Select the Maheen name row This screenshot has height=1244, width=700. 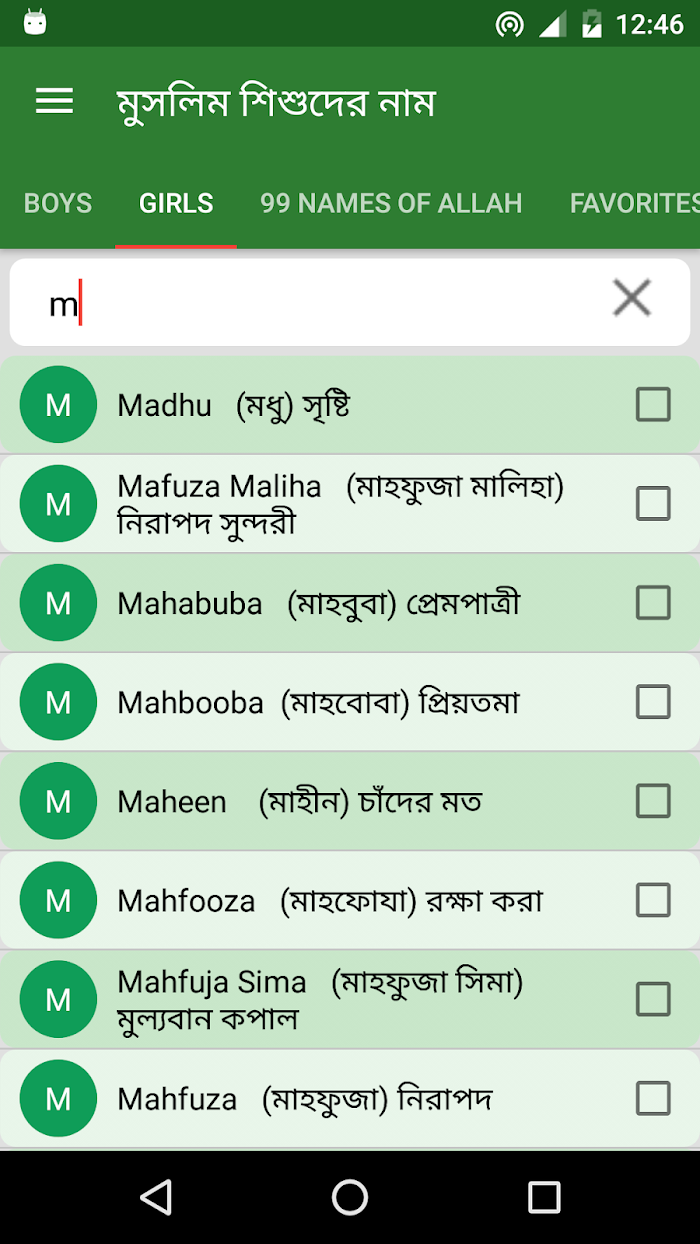(350, 801)
